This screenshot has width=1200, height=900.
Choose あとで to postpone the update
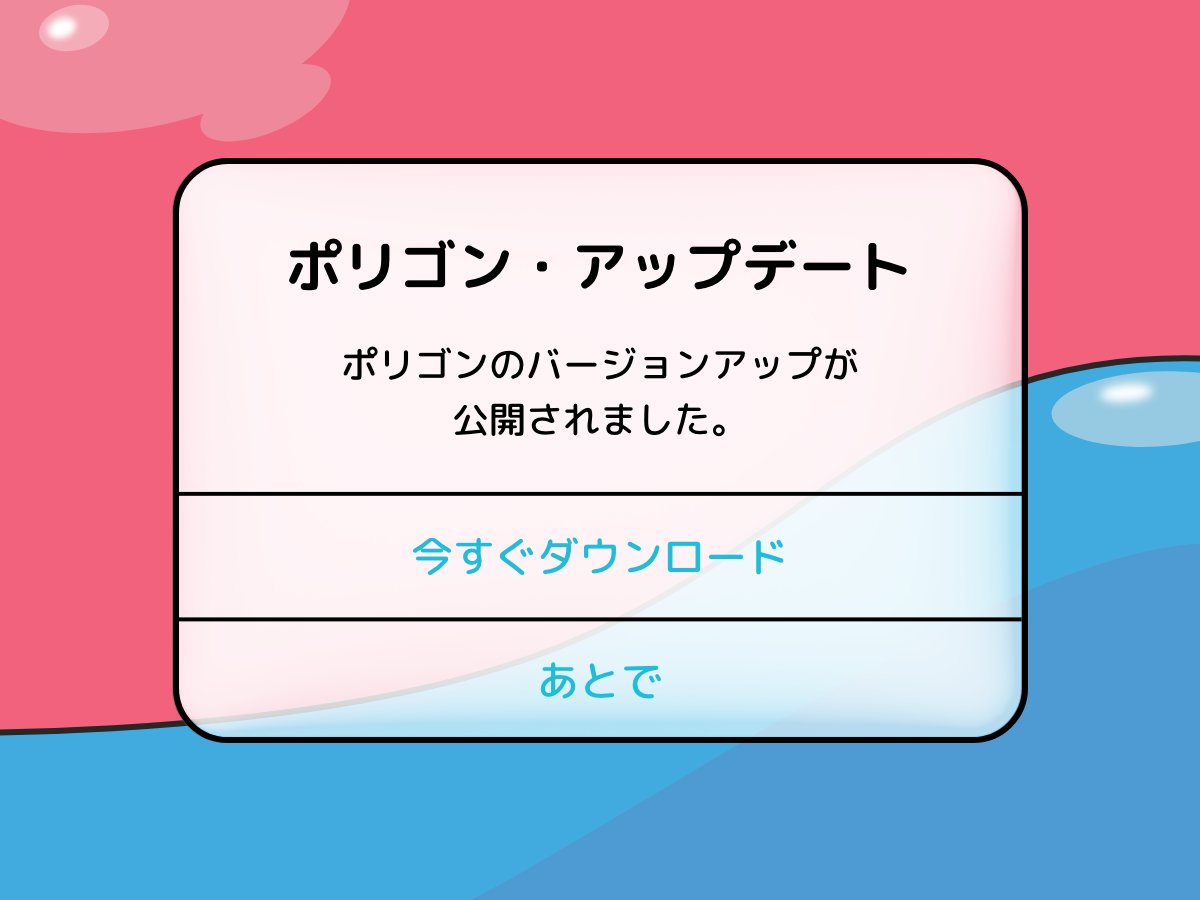pyautogui.click(x=599, y=680)
